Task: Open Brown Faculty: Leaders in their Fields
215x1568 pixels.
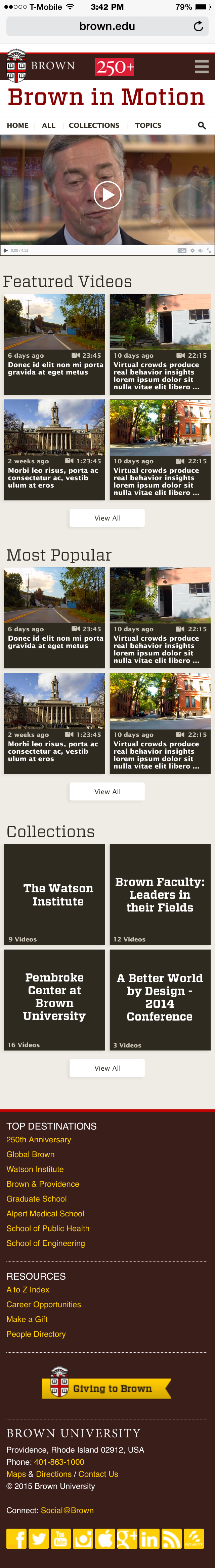Action: tap(160, 894)
